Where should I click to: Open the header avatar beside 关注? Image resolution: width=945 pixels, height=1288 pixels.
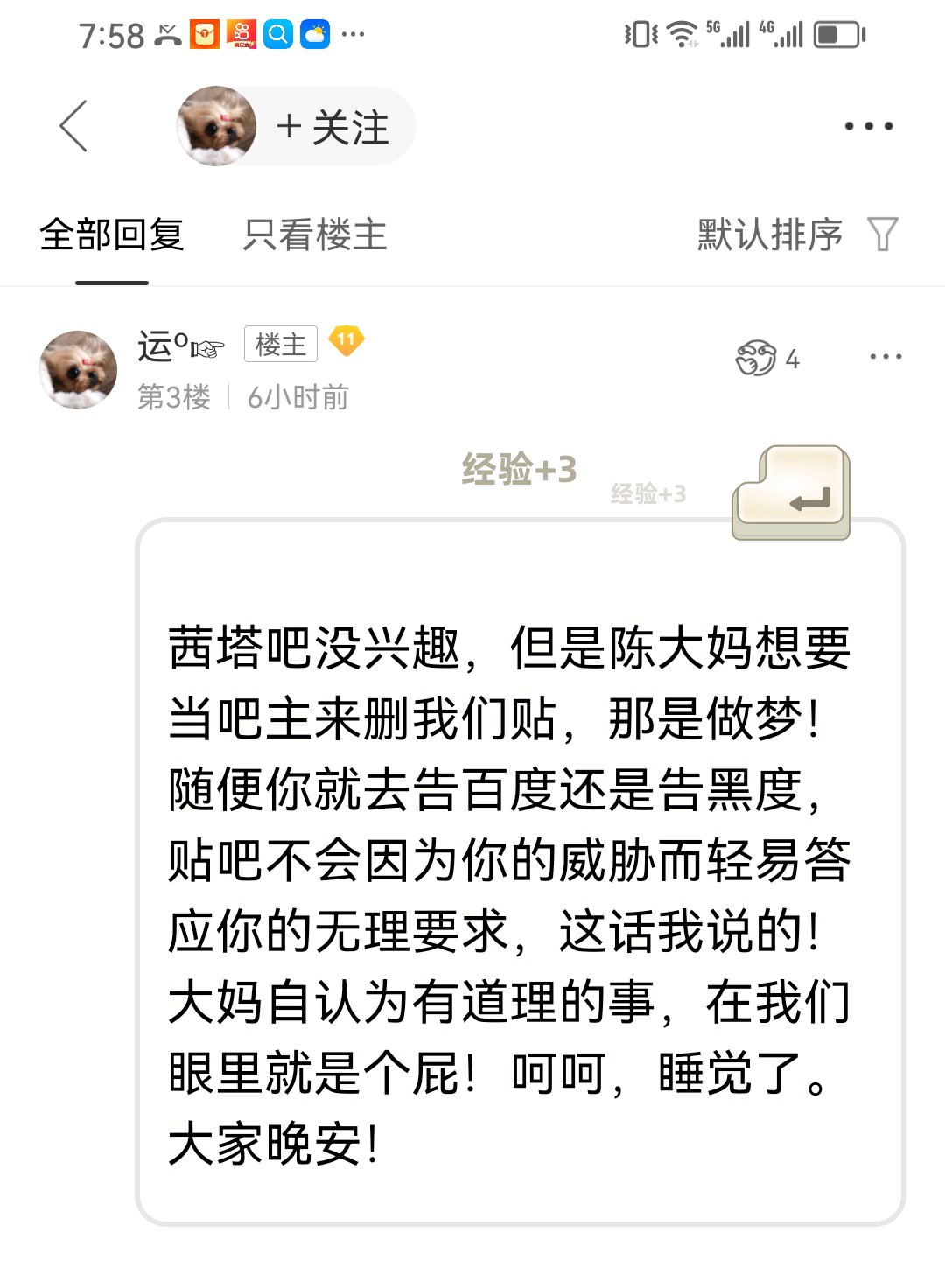pos(216,126)
